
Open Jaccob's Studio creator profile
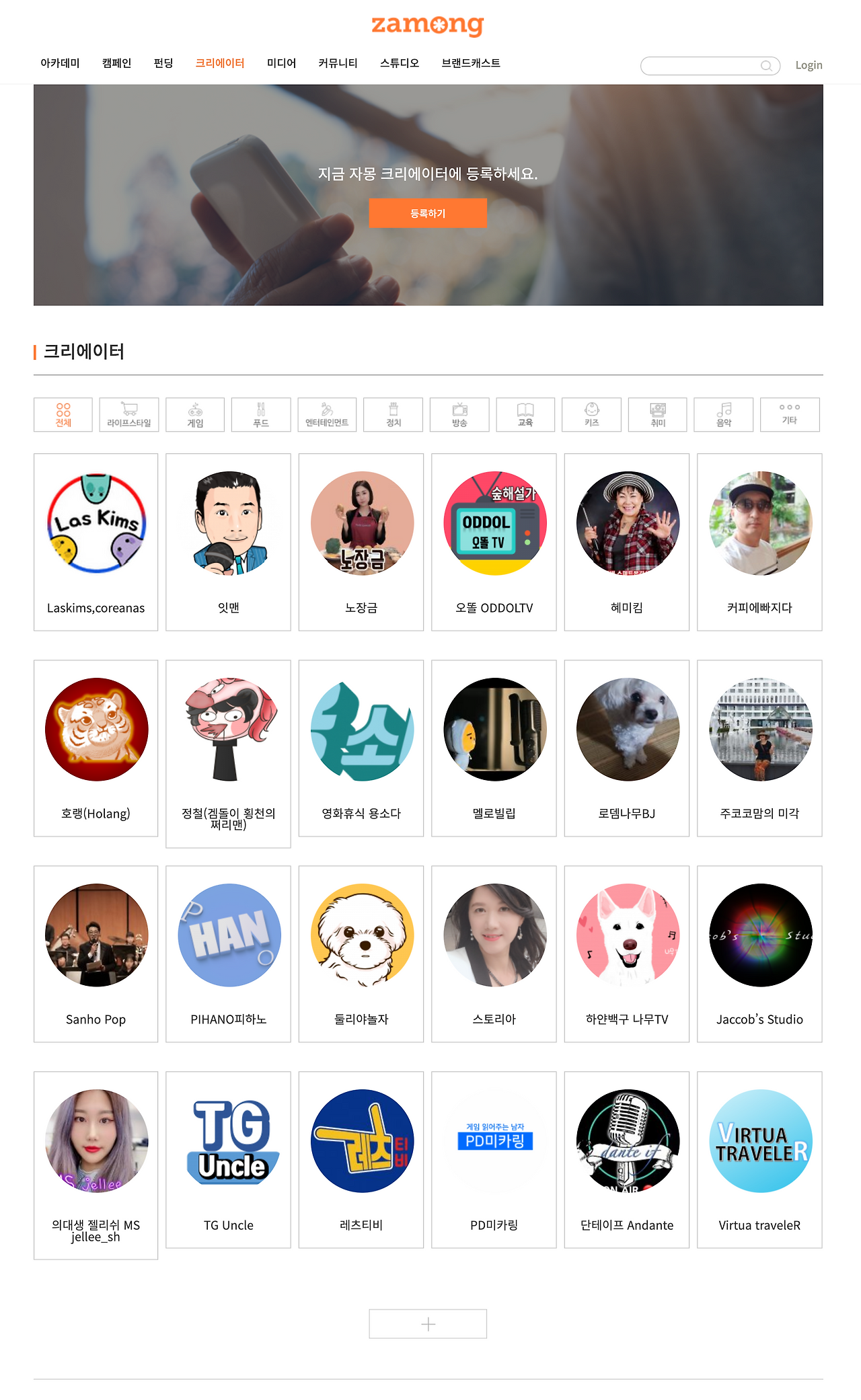(x=759, y=954)
